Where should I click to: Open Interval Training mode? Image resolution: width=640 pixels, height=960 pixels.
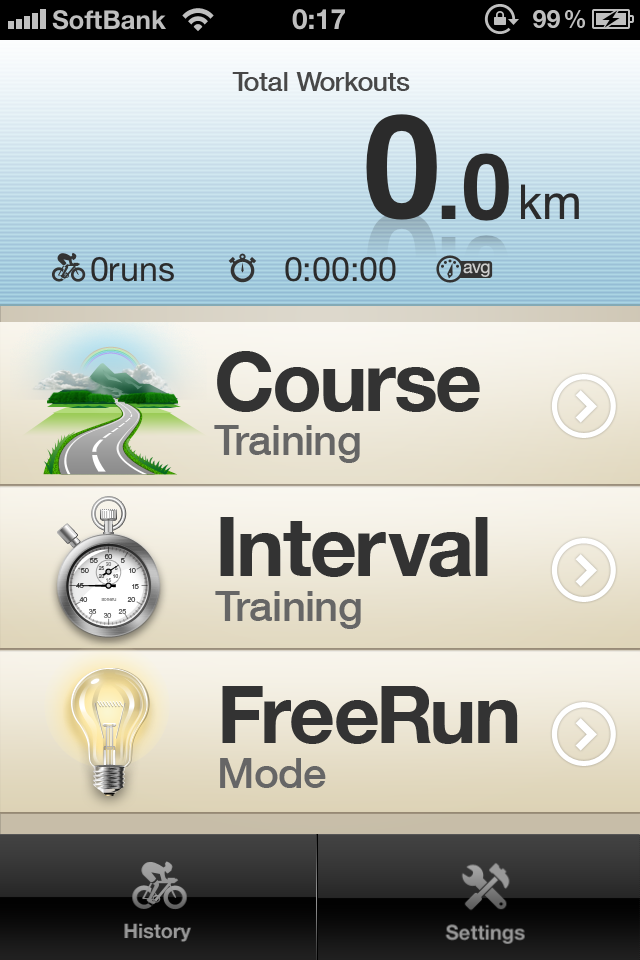point(320,569)
